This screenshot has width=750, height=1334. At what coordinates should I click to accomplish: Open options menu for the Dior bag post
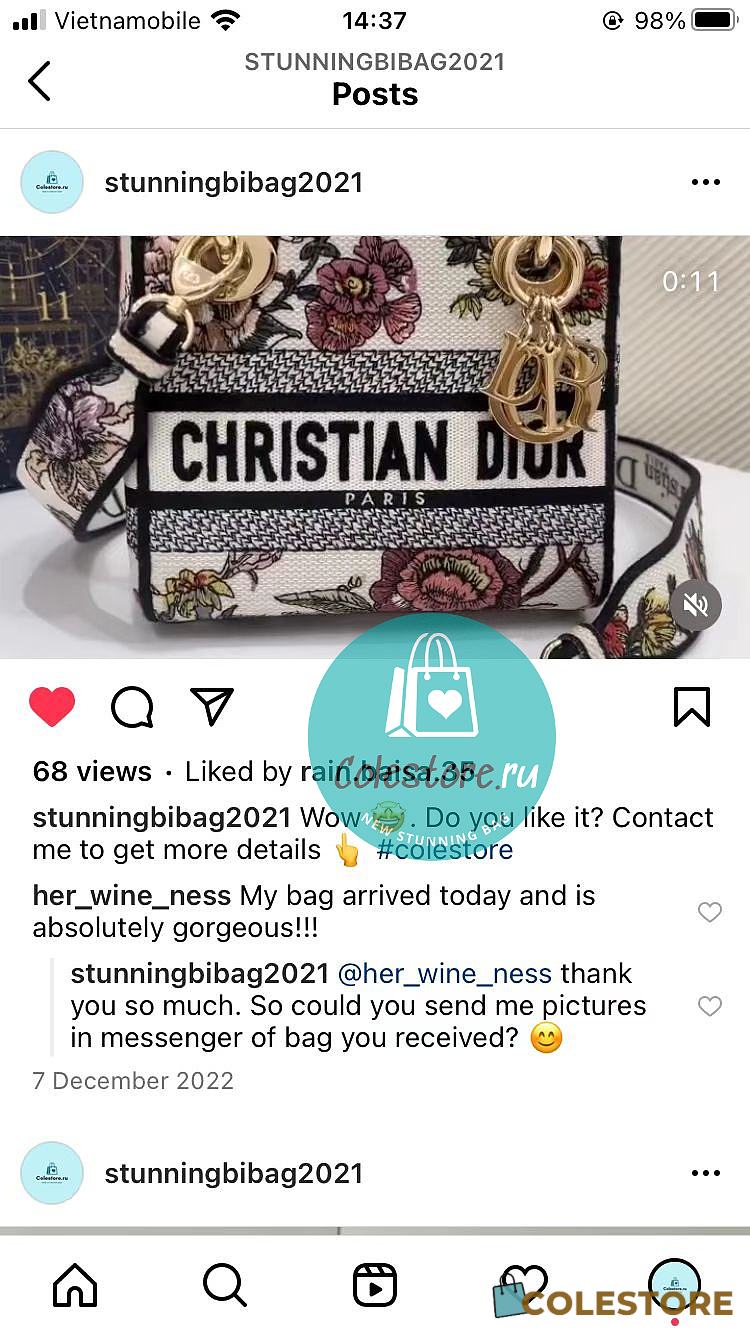(x=705, y=182)
